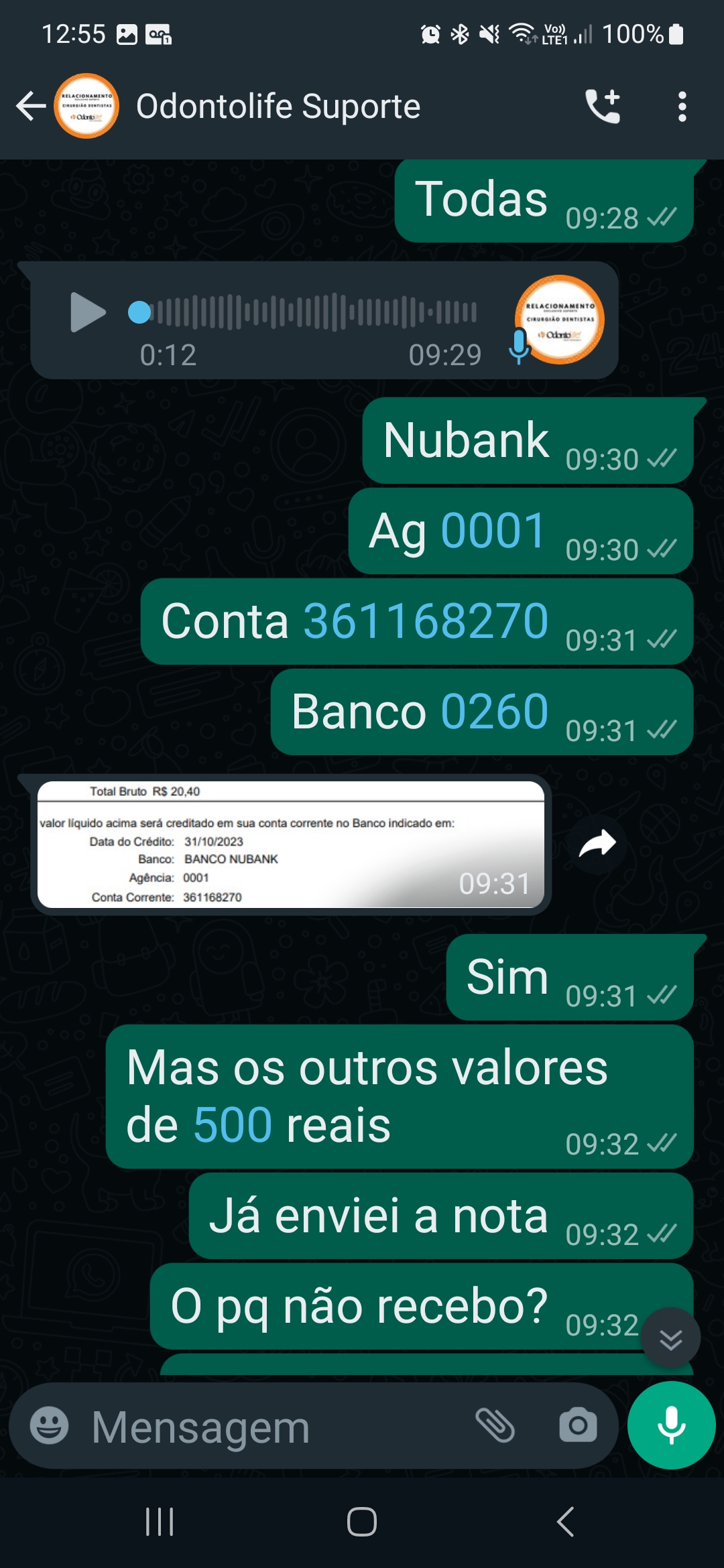
Task: Tap the account number 361168270 link
Action: coord(426,621)
